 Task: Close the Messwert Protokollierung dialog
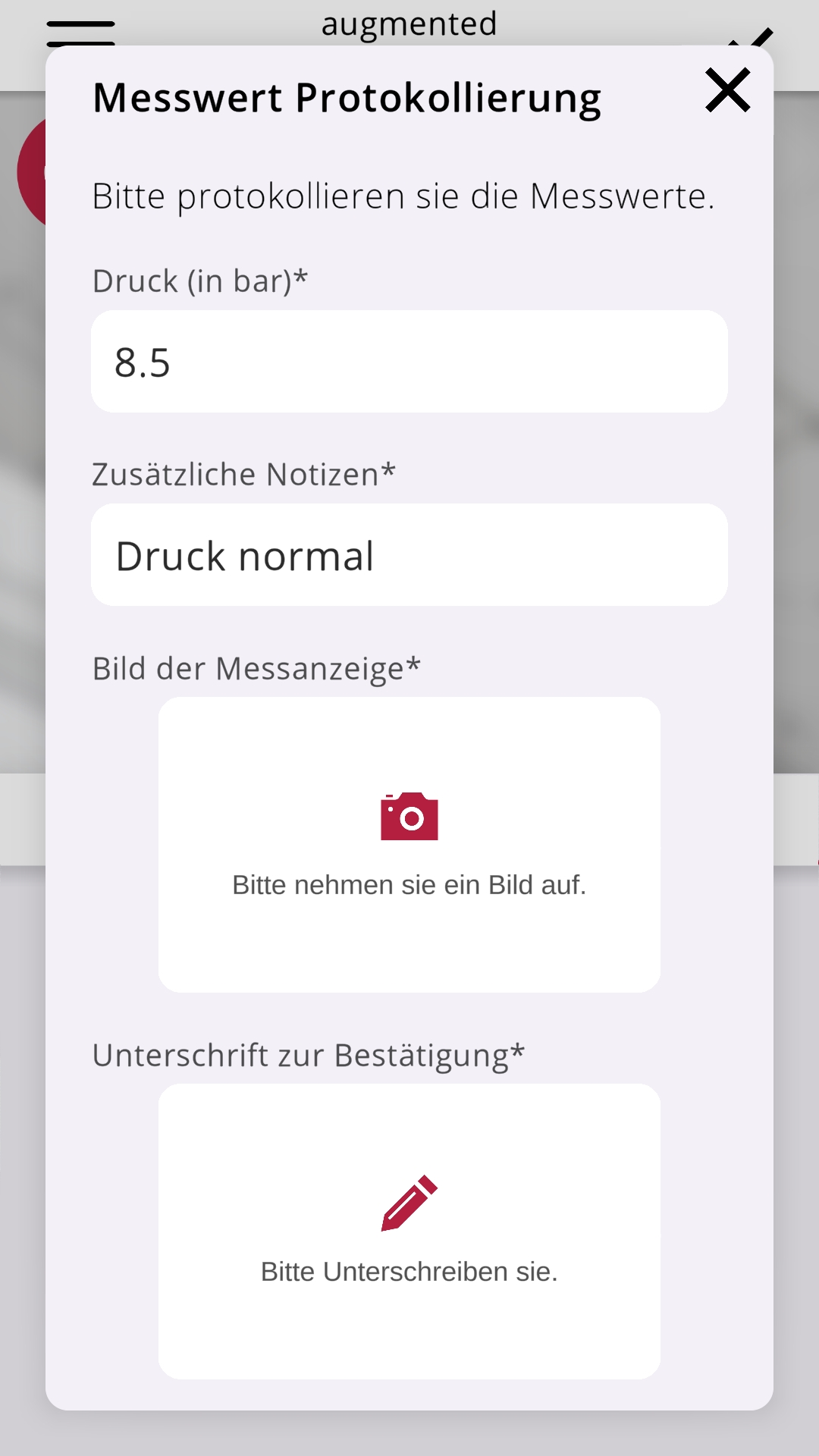pyautogui.click(x=727, y=90)
